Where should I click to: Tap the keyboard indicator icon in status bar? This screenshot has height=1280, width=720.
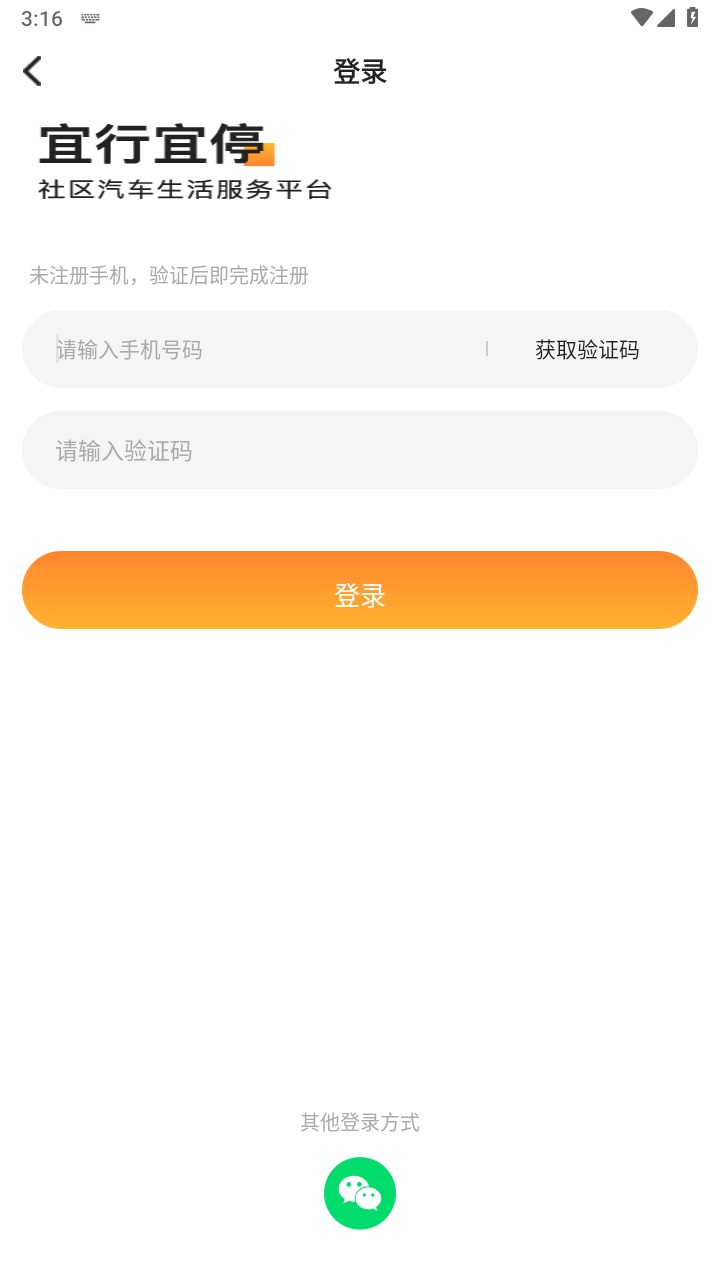point(90,17)
